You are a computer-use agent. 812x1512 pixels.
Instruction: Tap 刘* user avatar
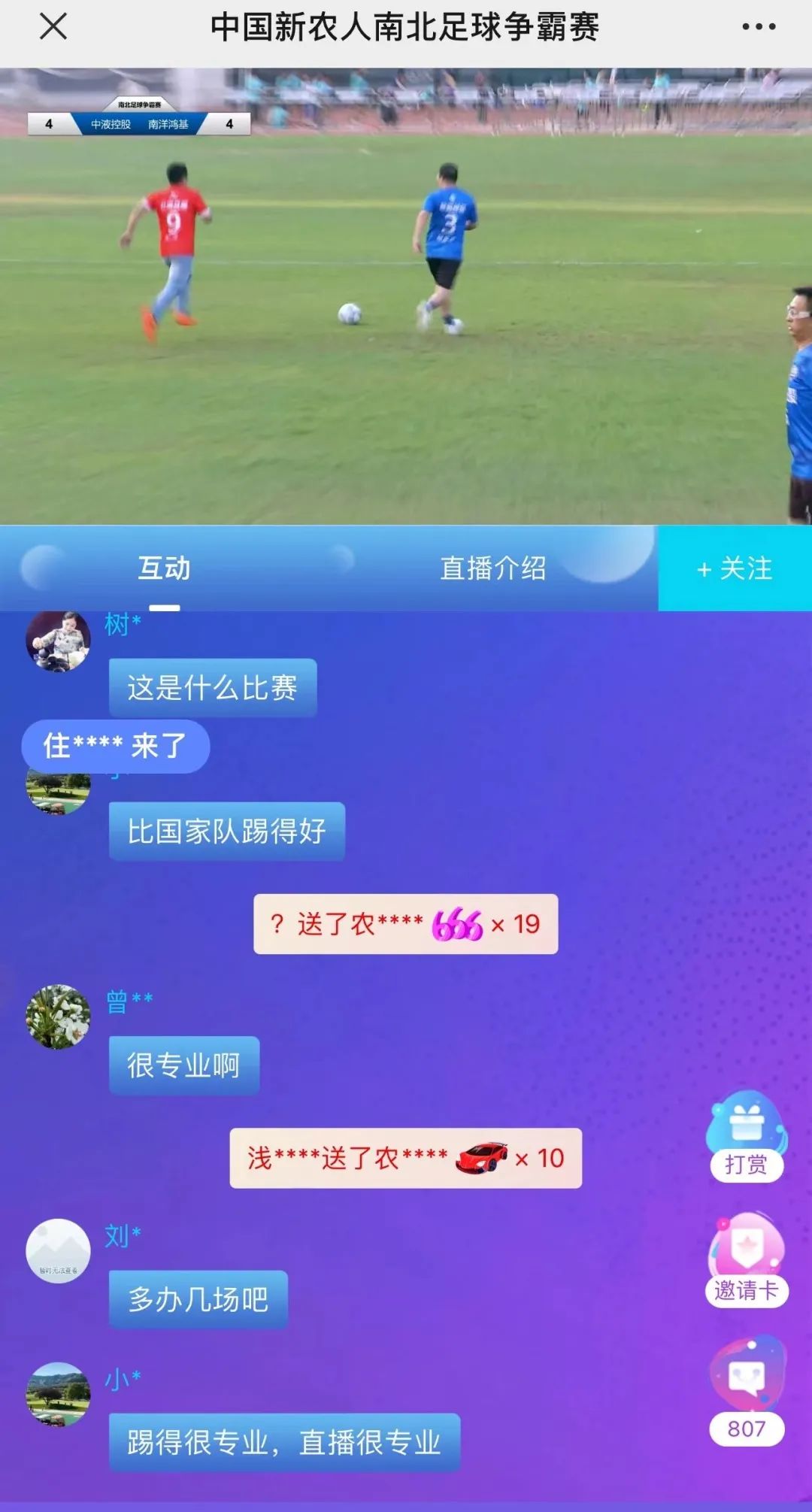tap(58, 1251)
